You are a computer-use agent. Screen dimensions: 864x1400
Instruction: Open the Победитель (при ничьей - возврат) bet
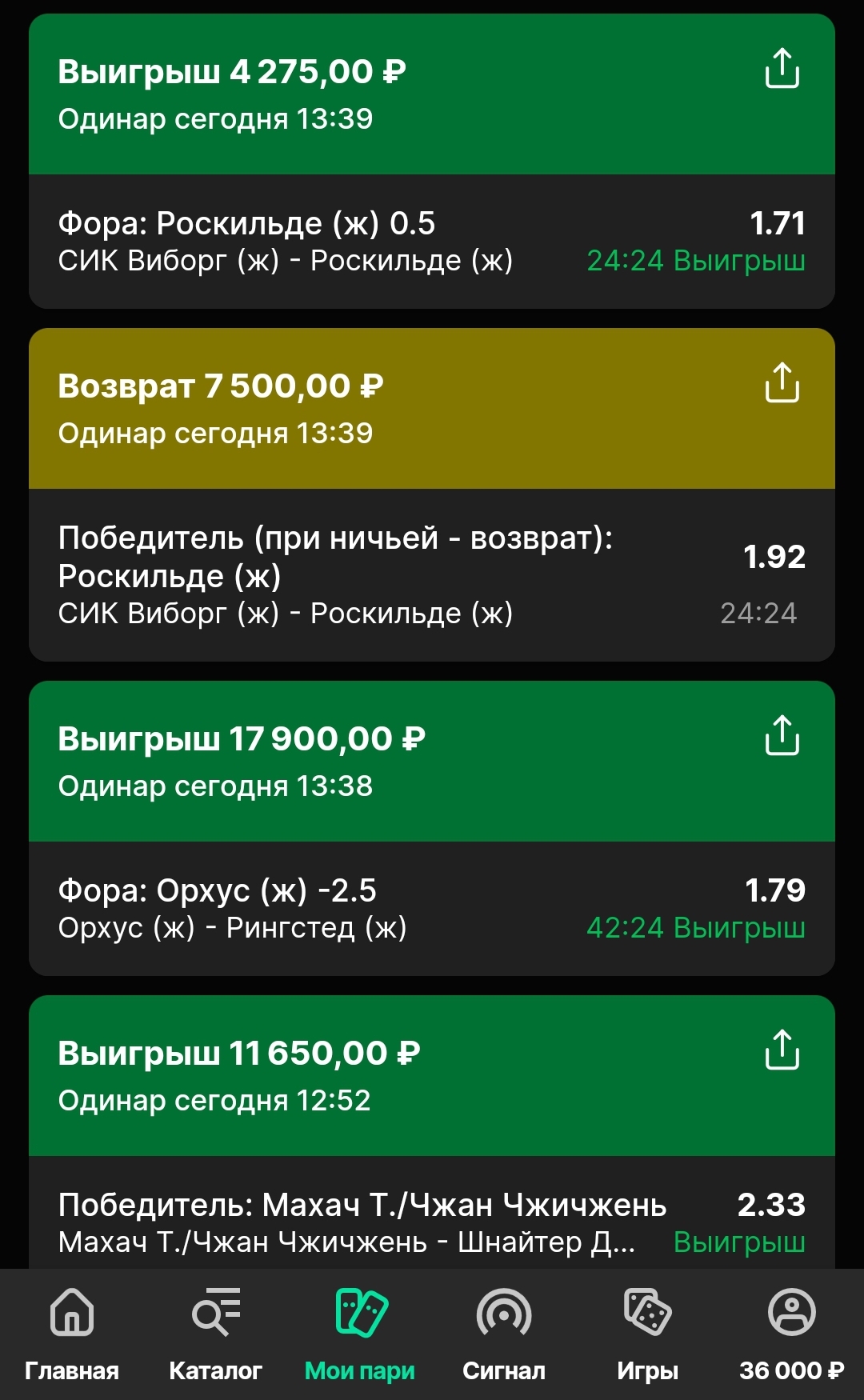click(x=432, y=575)
